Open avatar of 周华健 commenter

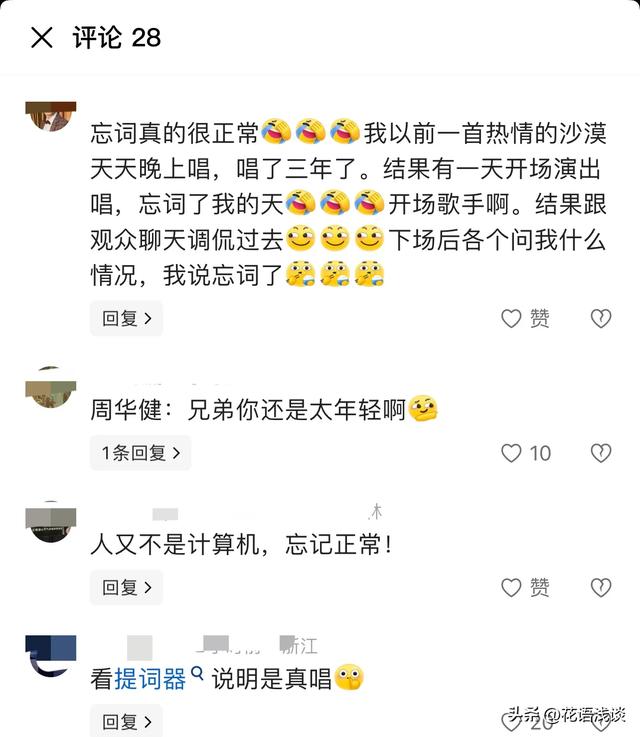coord(50,389)
